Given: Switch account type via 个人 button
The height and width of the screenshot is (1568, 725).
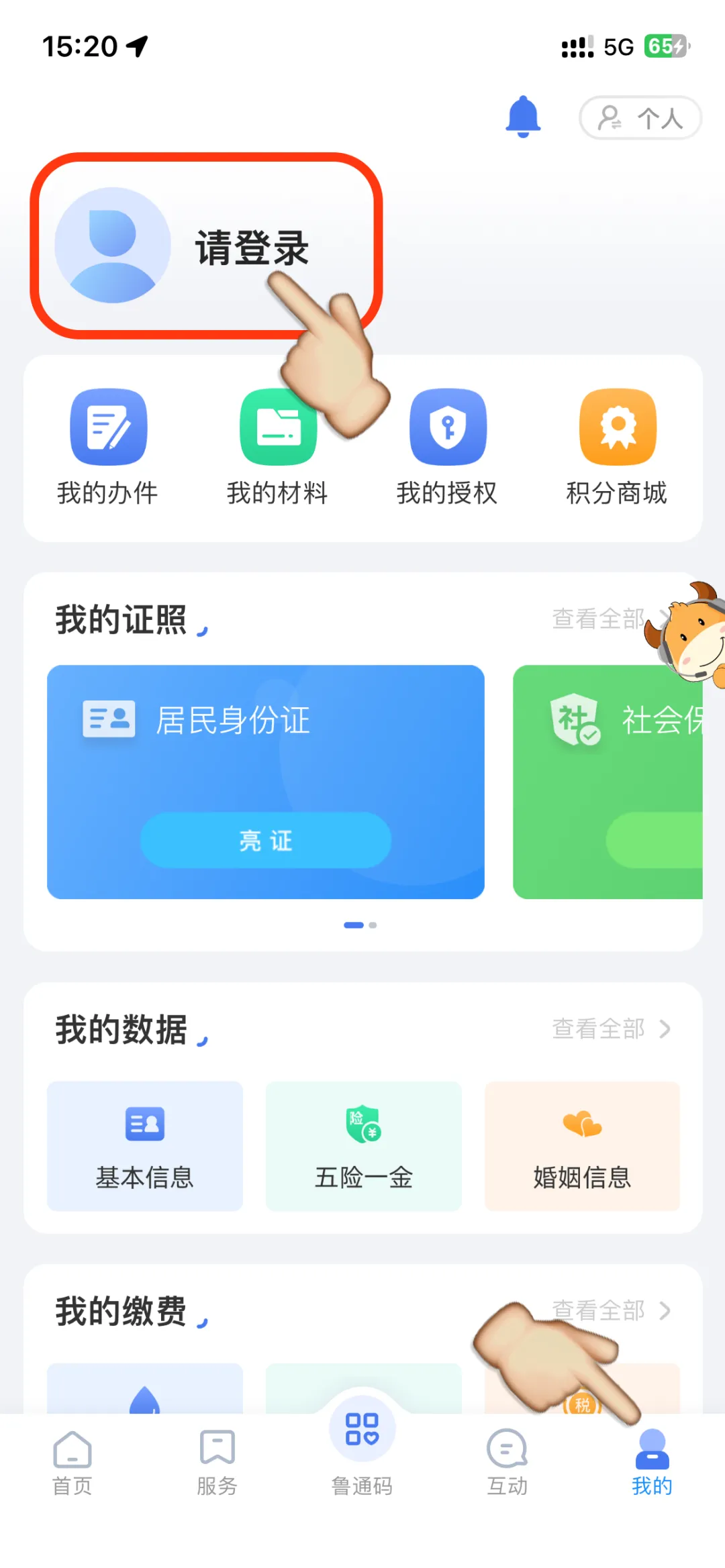Looking at the screenshot, I should [640, 118].
